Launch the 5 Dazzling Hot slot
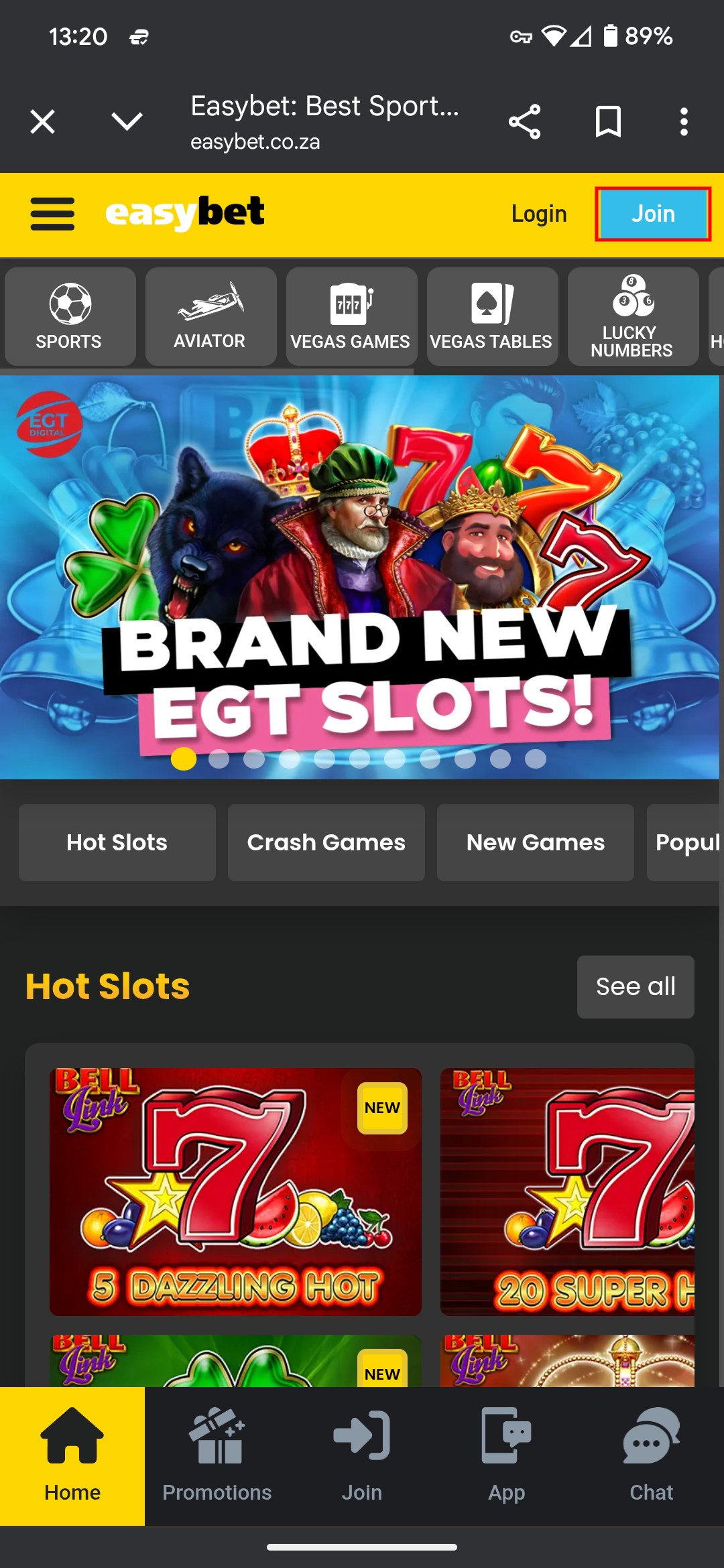This screenshot has width=724, height=1568. click(235, 1191)
